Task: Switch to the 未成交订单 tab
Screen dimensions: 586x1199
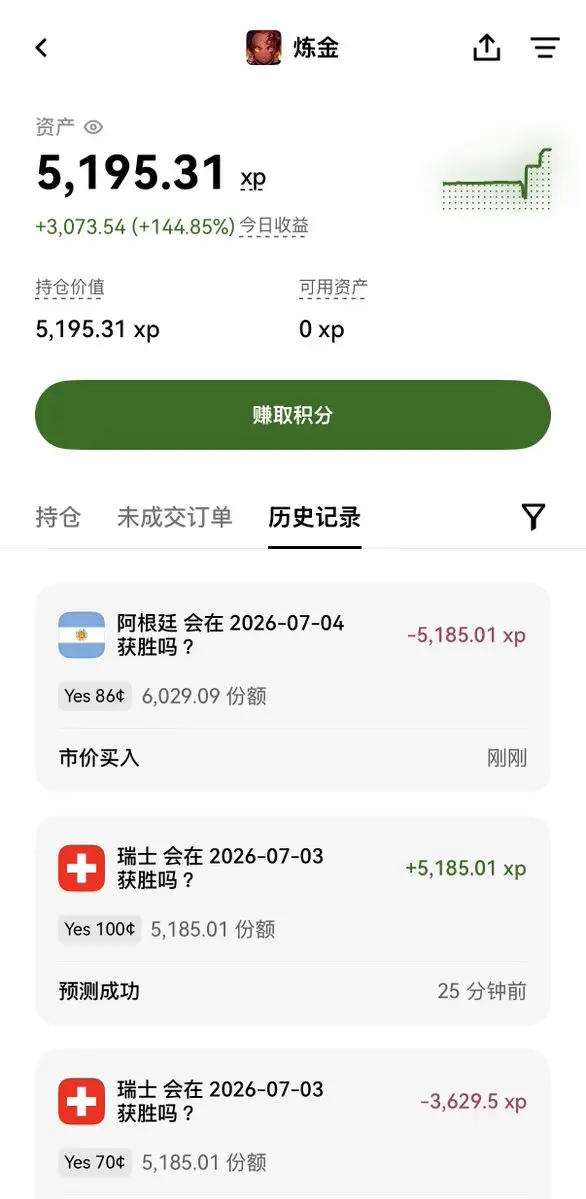Action: [x=174, y=518]
